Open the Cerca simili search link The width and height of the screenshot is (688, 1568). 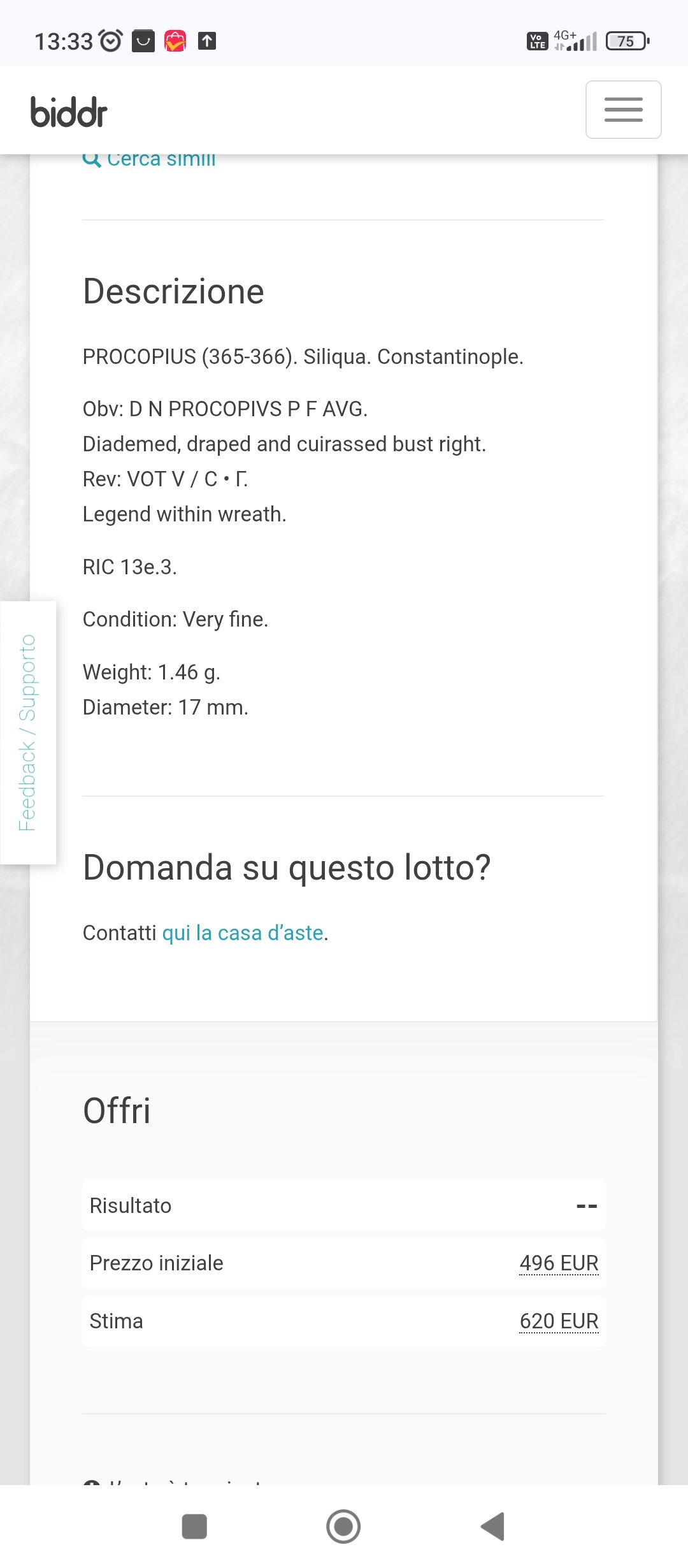click(149, 159)
